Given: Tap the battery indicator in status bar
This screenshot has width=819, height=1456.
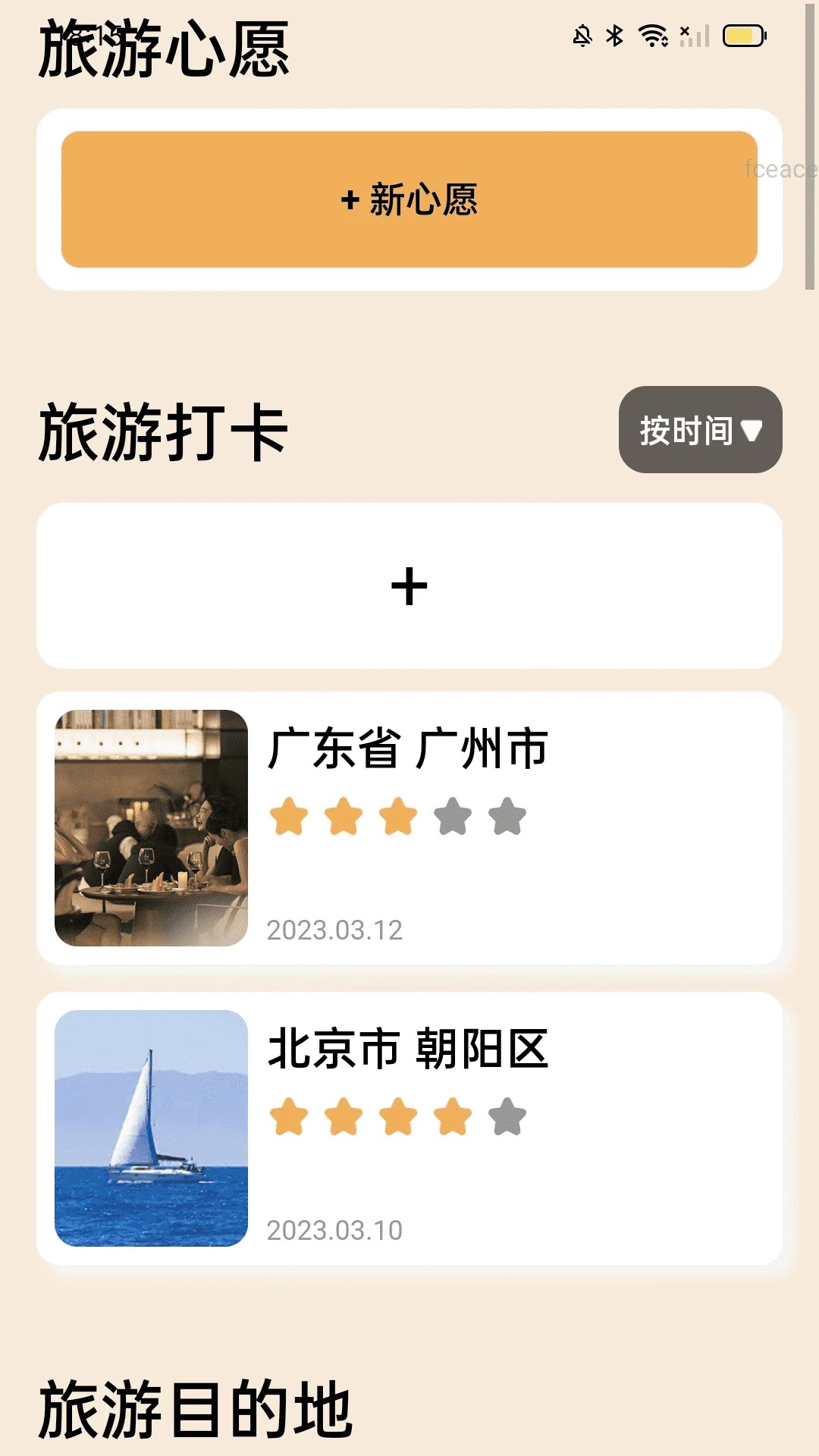Looking at the screenshot, I should (743, 34).
